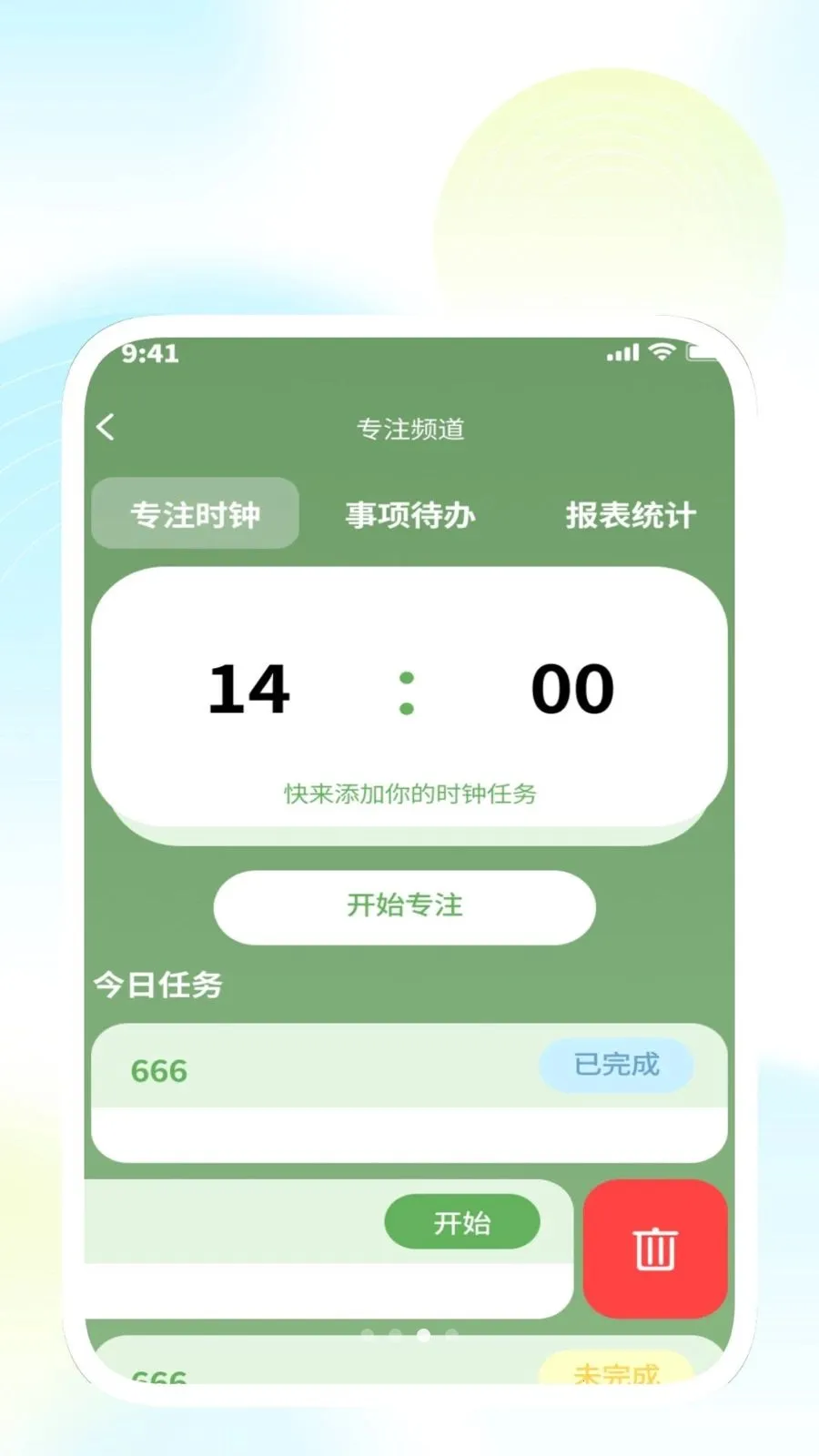Select the second page indicator dot
Viewport: 819px width, 1456px height.
tap(396, 1333)
